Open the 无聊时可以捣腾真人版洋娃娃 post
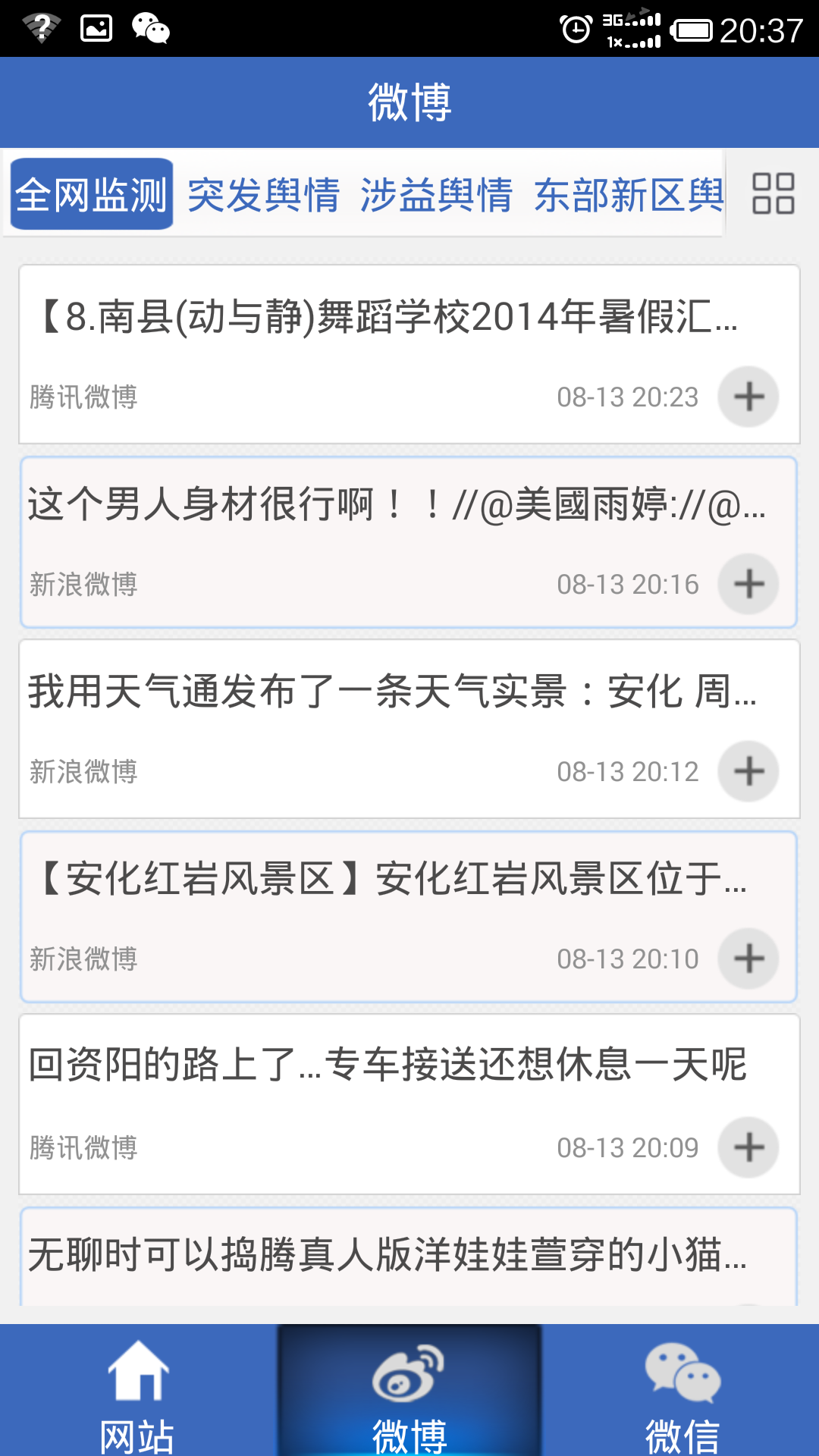The height and width of the screenshot is (1456, 819). pyautogui.click(x=387, y=1254)
